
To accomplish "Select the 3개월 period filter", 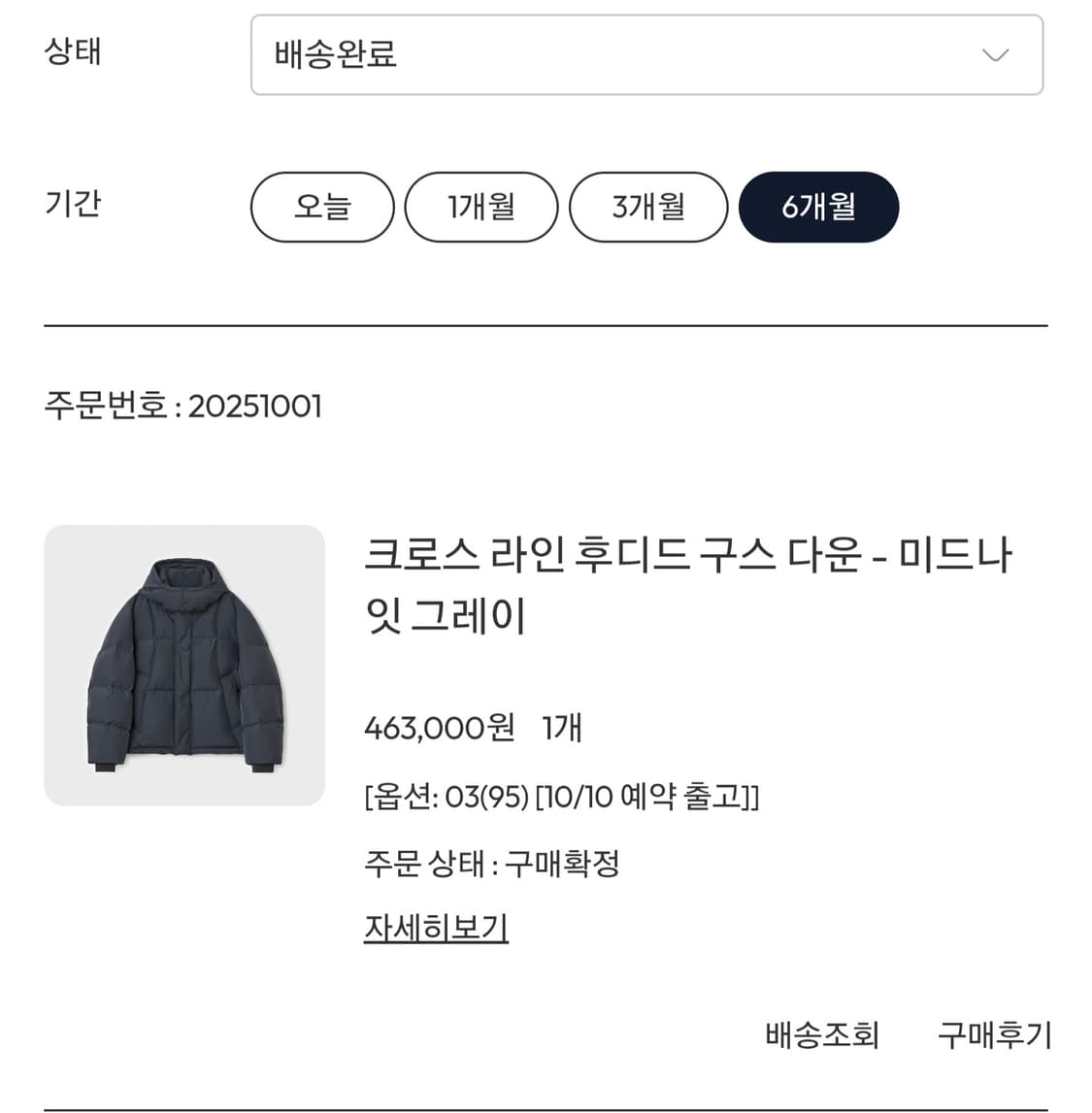I will pyautogui.click(x=647, y=207).
